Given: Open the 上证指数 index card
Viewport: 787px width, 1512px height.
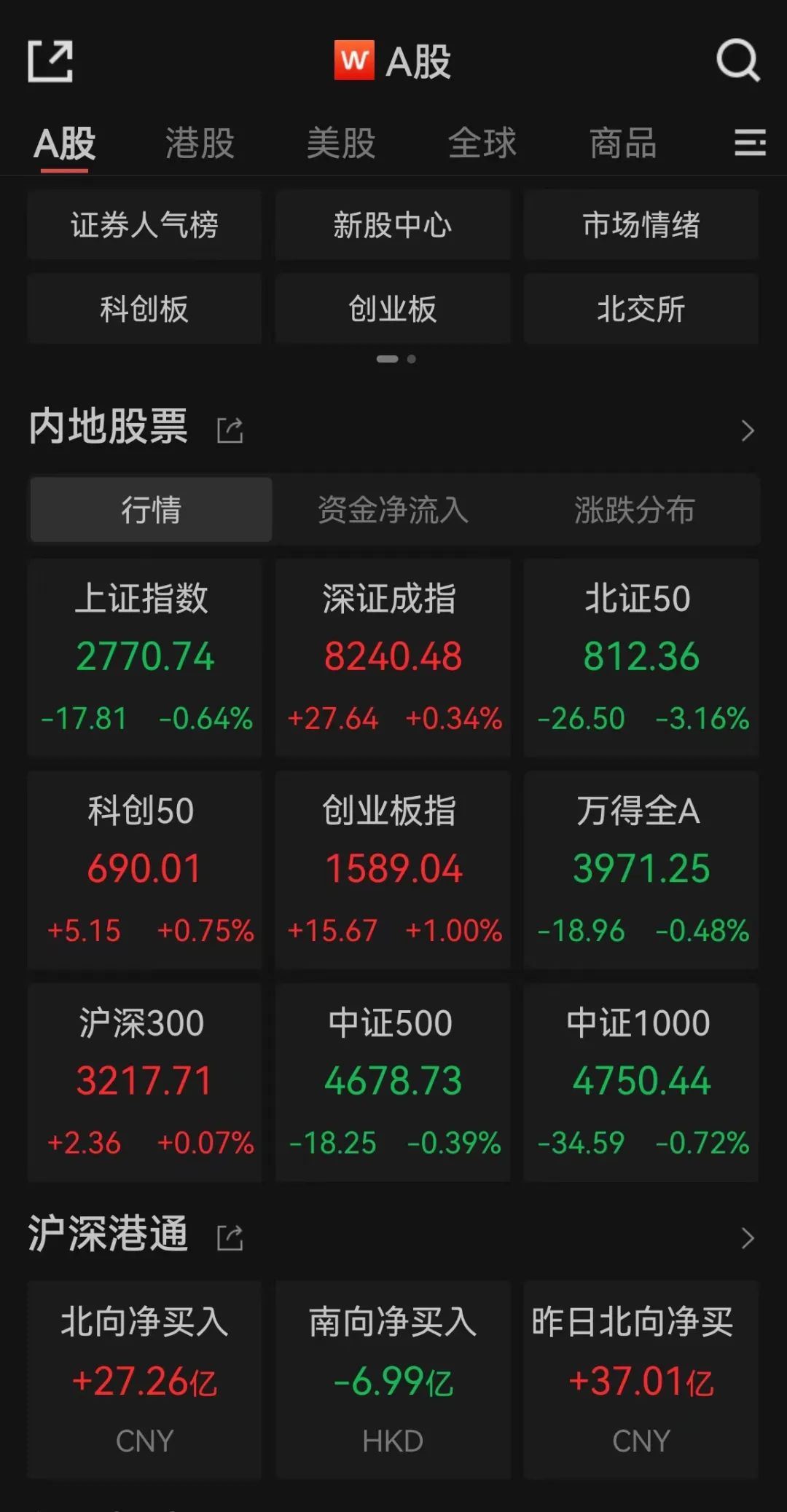Looking at the screenshot, I should tap(144, 658).
